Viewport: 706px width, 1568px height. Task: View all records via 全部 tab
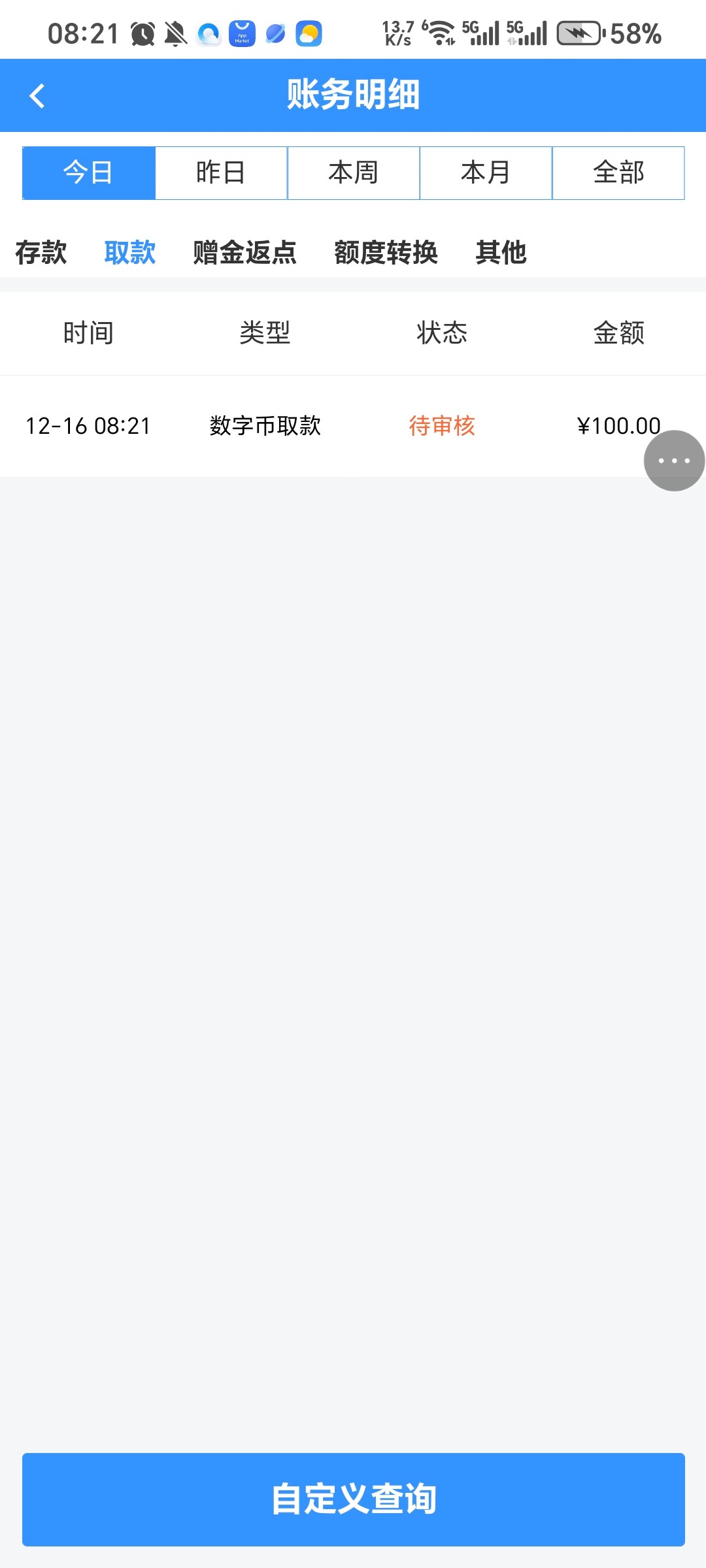pyautogui.click(x=618, y=172)
